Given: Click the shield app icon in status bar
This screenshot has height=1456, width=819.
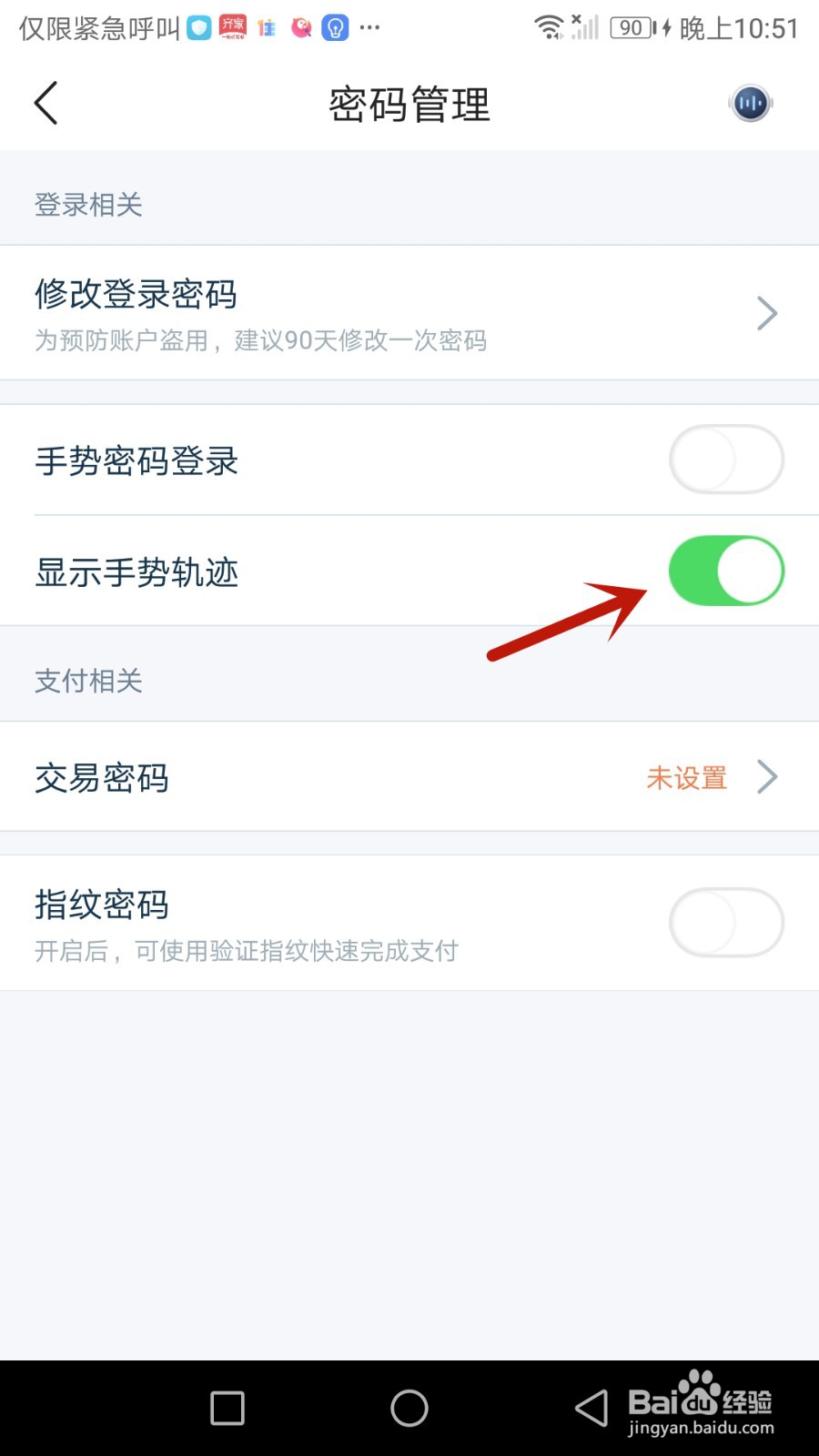Looking at the screenshot, I should [199, 27].
